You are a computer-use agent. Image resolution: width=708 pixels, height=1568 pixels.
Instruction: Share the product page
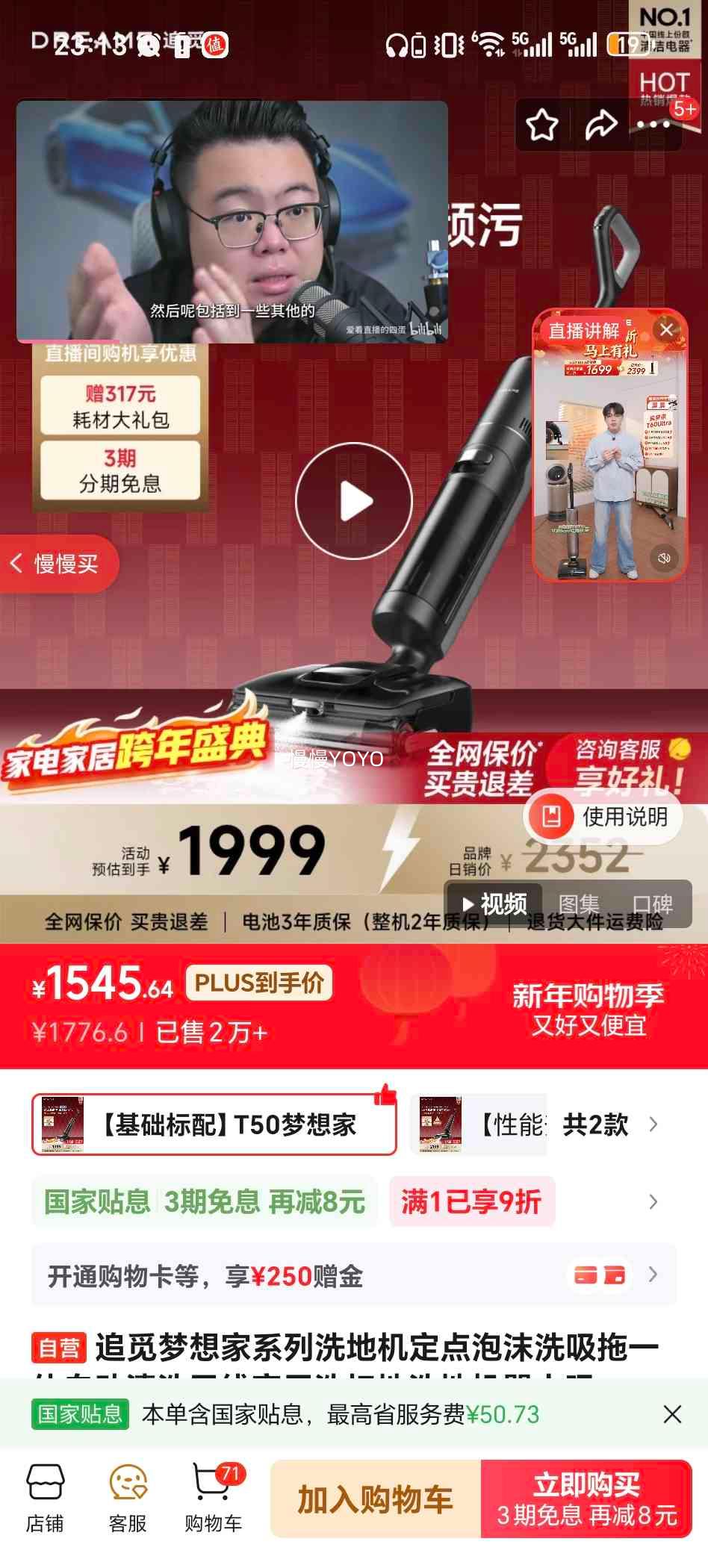602,125
